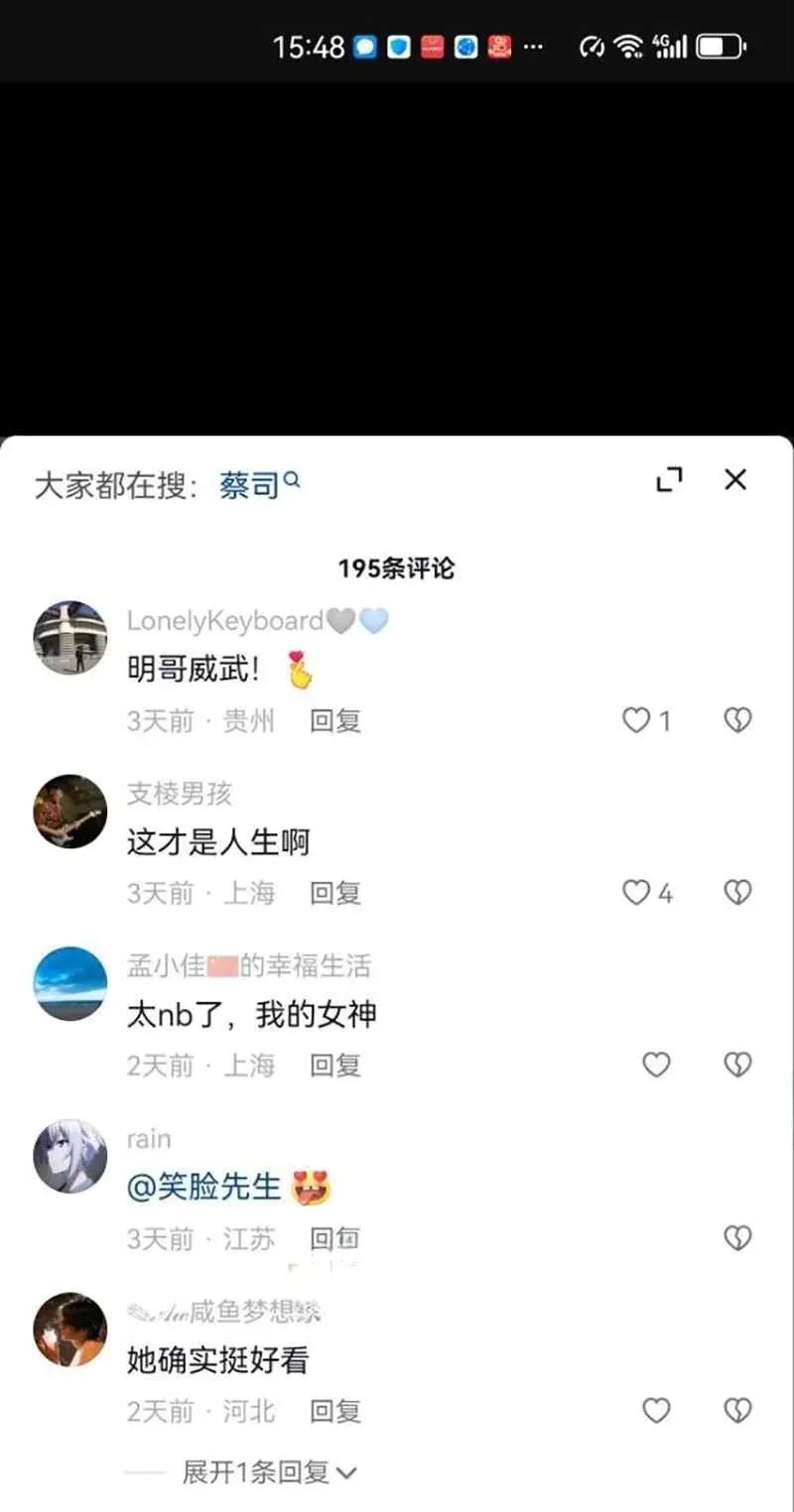Like the comment 太nb了，我的女神
This screenshot has height=1512, width=794.
click(x=656, y=1065)
